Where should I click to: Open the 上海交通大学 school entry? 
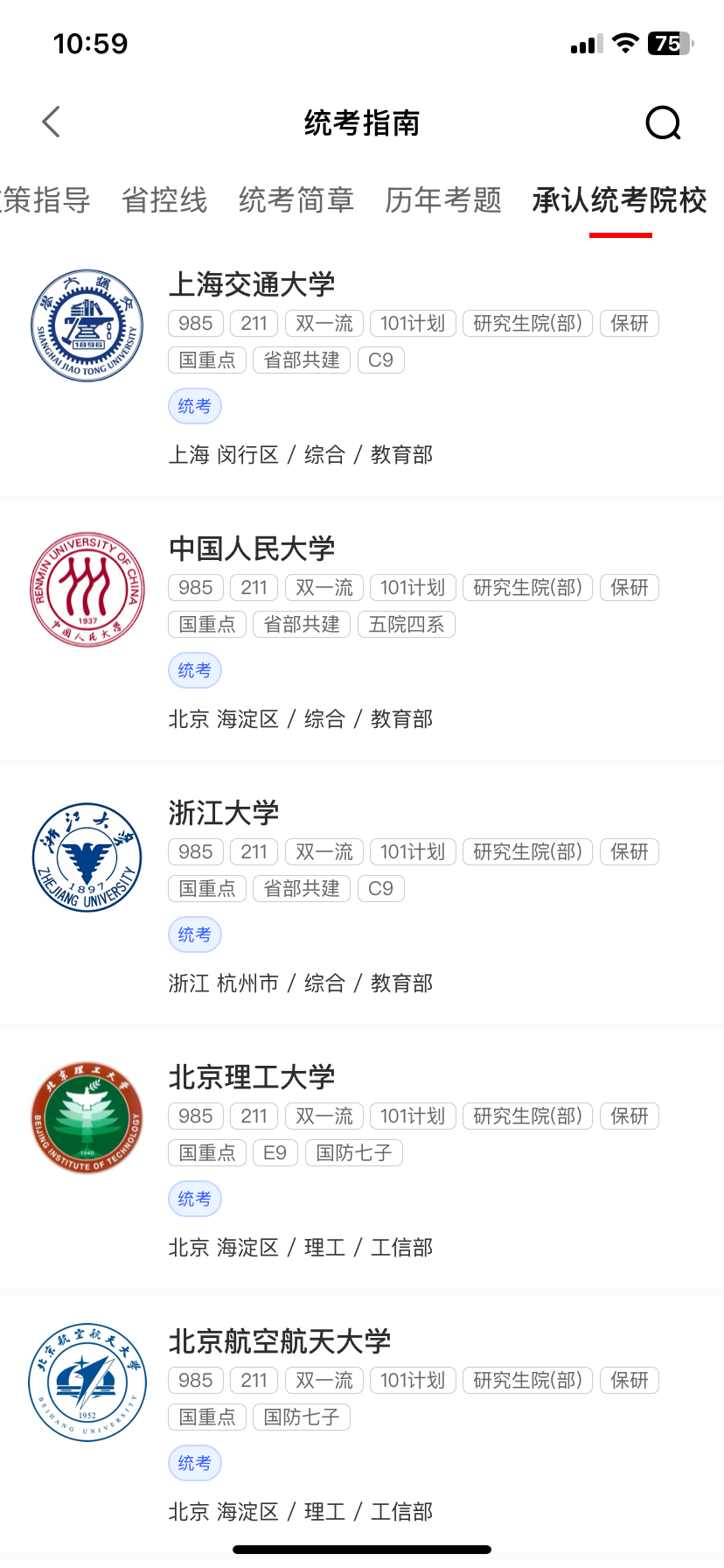[x=252, y=284]
